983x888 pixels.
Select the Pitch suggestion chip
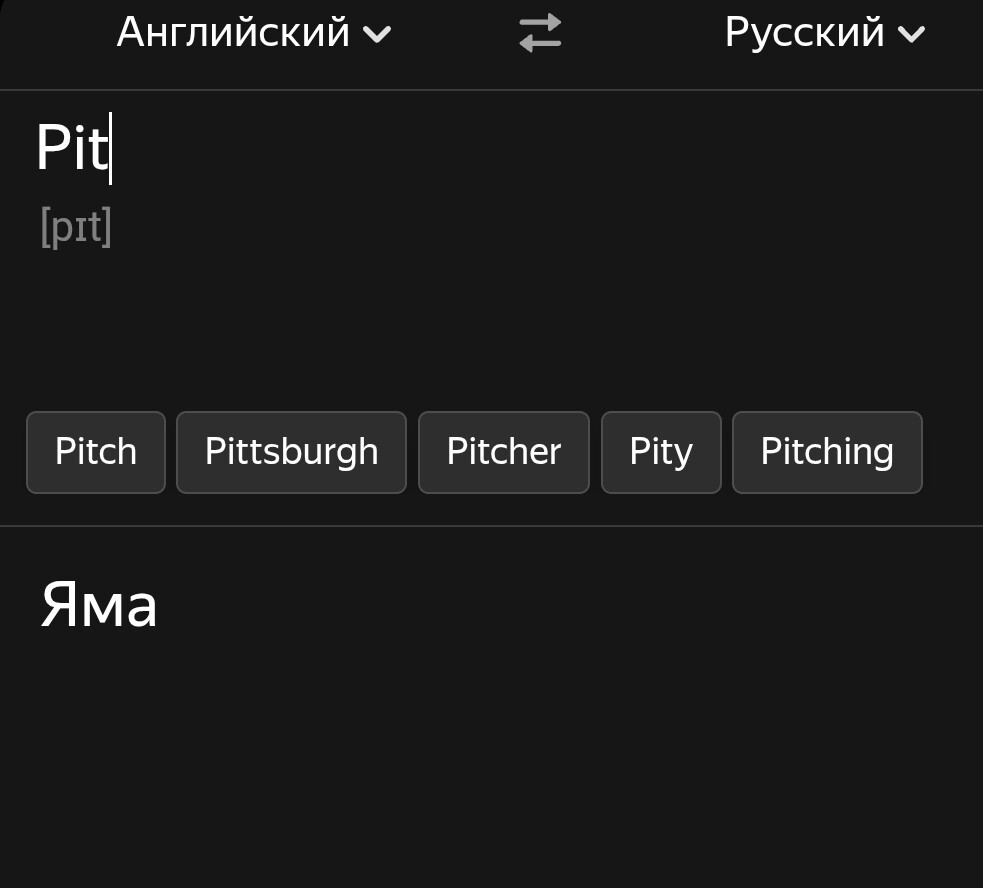(96, 452)
